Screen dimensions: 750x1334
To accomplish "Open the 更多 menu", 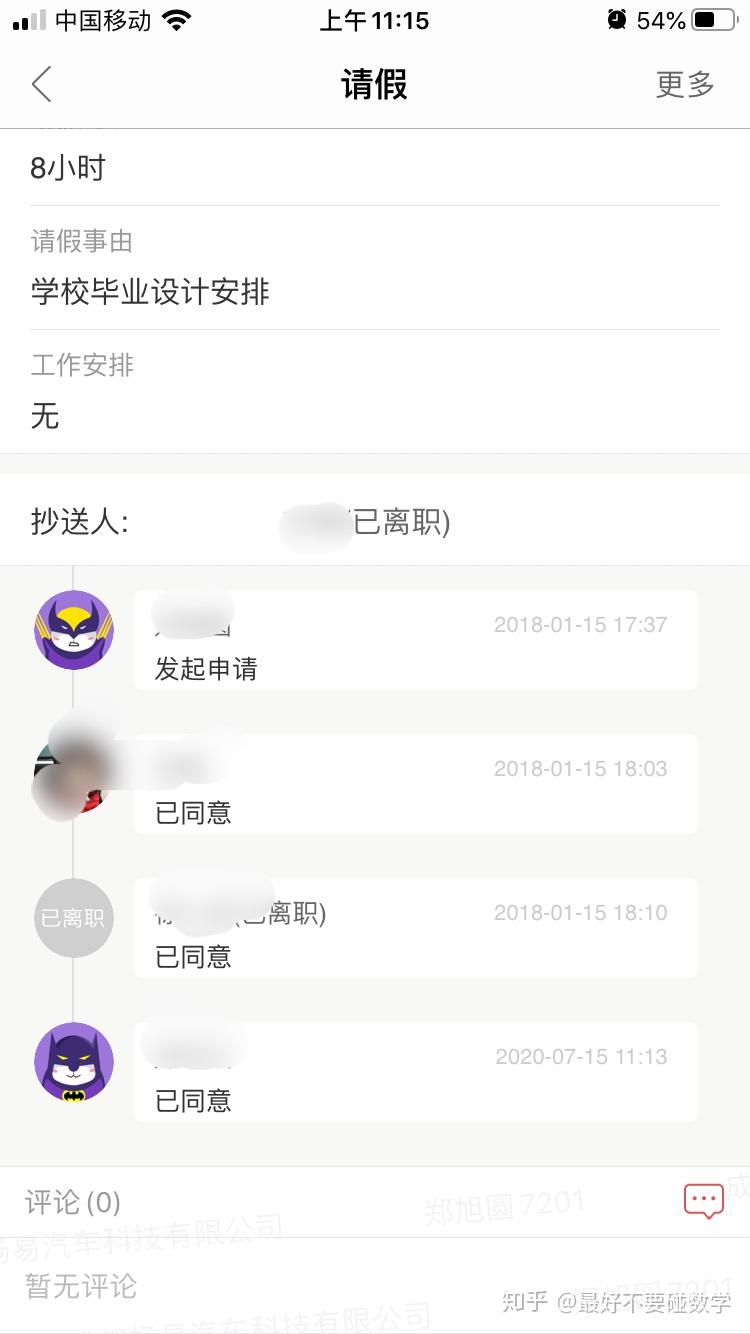I will tap(685, 85).
